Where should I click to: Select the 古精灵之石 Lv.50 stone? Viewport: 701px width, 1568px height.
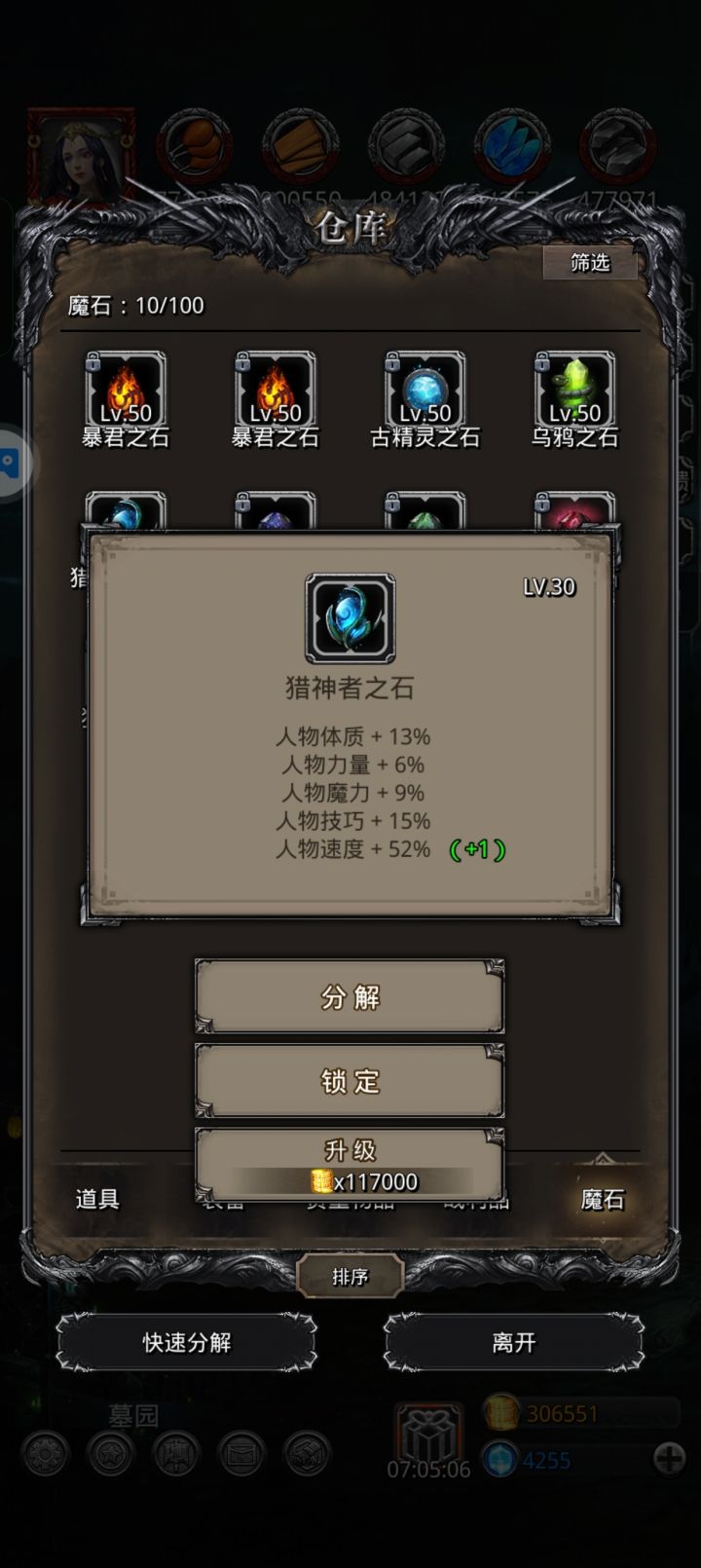[425, 390]
